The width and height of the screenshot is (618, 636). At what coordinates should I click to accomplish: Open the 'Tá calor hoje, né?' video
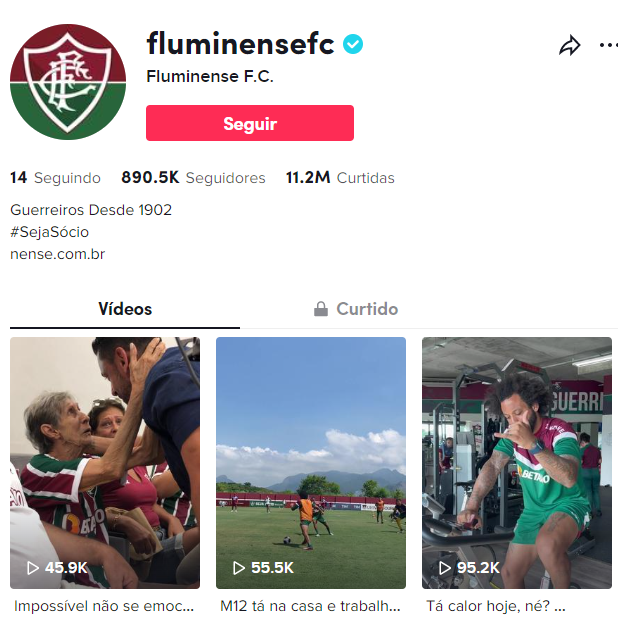[516, 462]
